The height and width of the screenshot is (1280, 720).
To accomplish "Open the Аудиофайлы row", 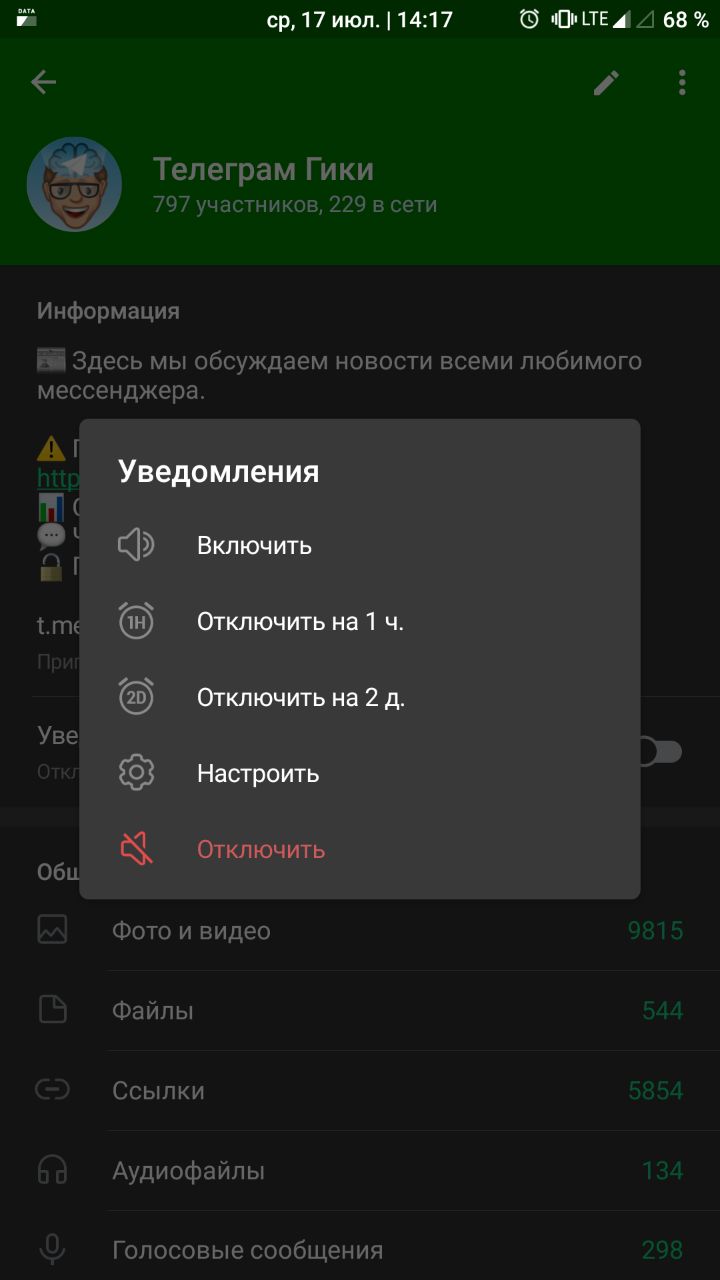I will (x=188, y=1171).
